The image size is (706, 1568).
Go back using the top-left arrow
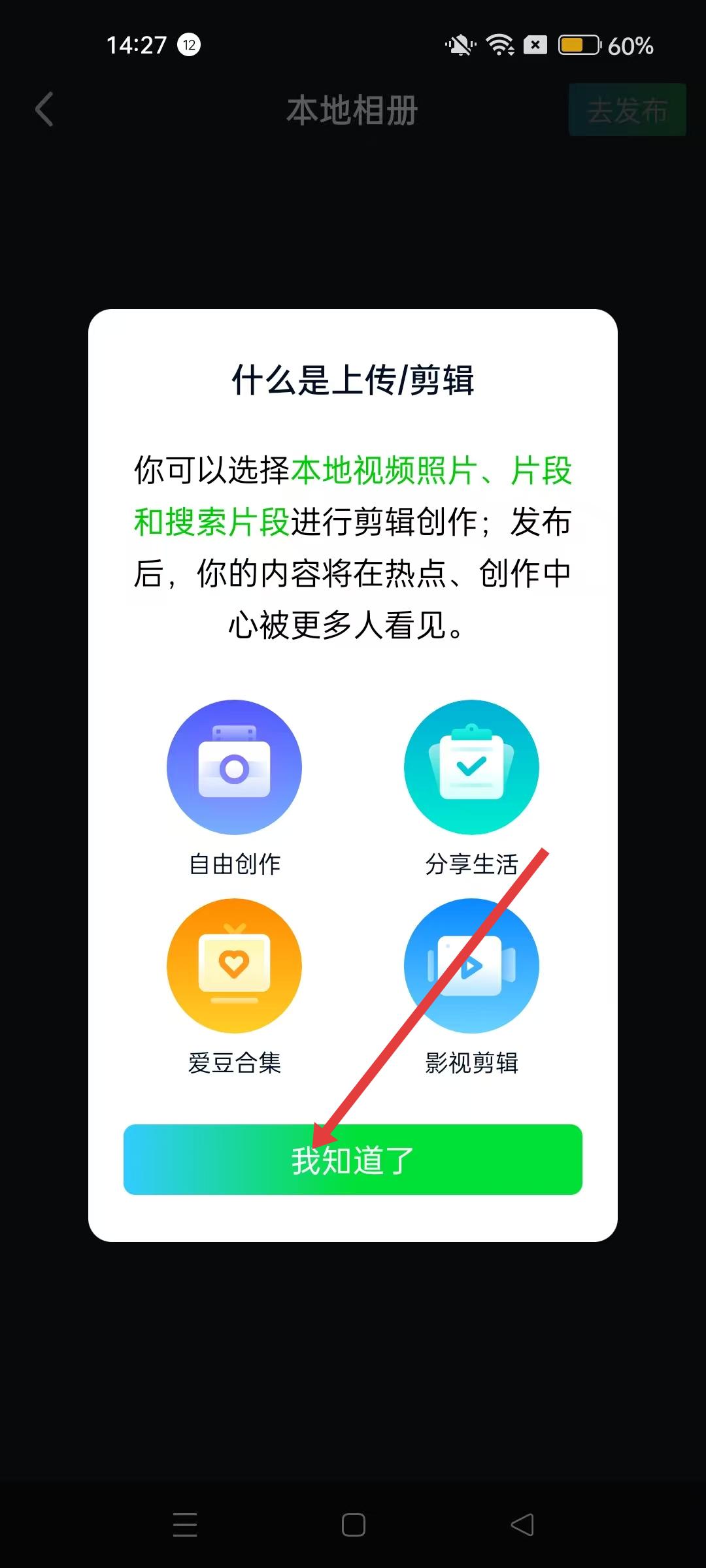click(x=44, y=109)
